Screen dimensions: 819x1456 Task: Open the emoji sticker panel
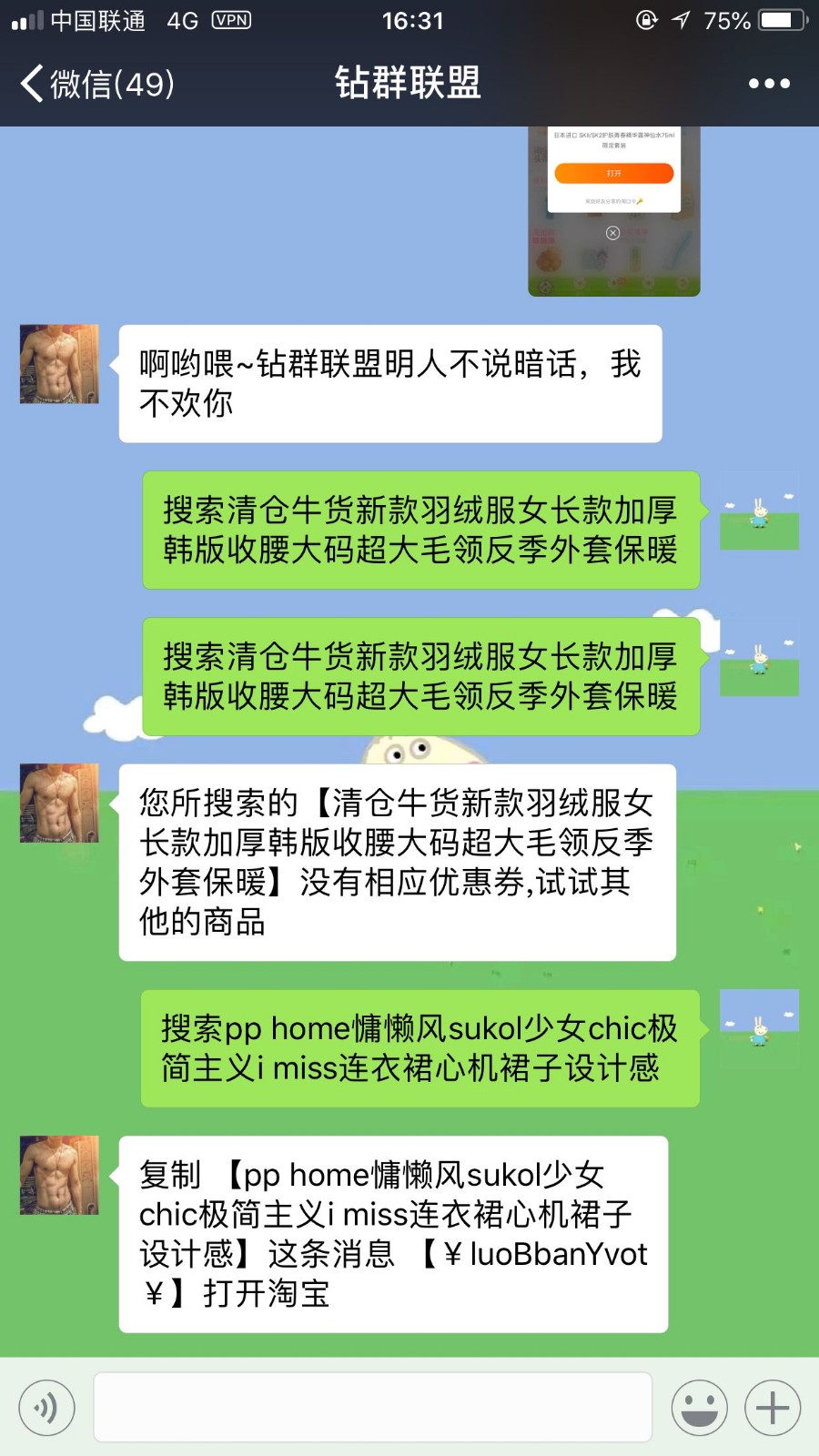[699, 1408]
